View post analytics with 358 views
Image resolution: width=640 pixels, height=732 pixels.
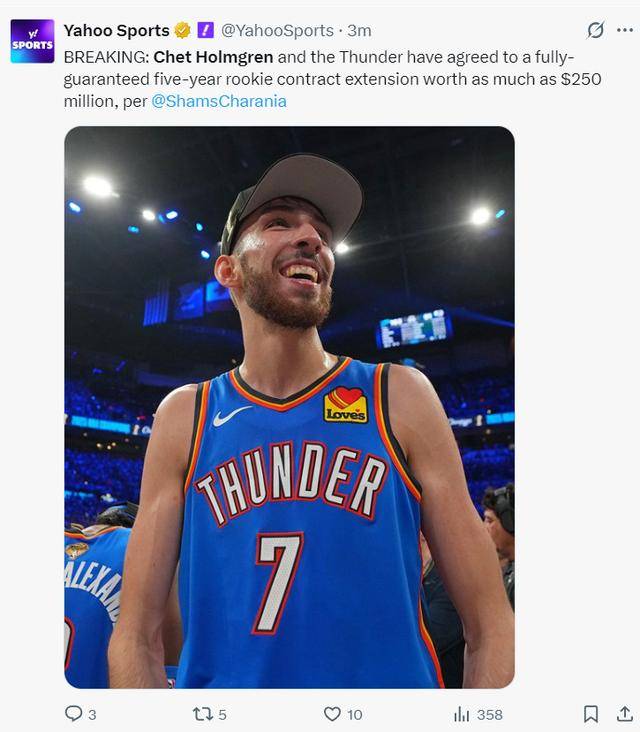point(462,714)
